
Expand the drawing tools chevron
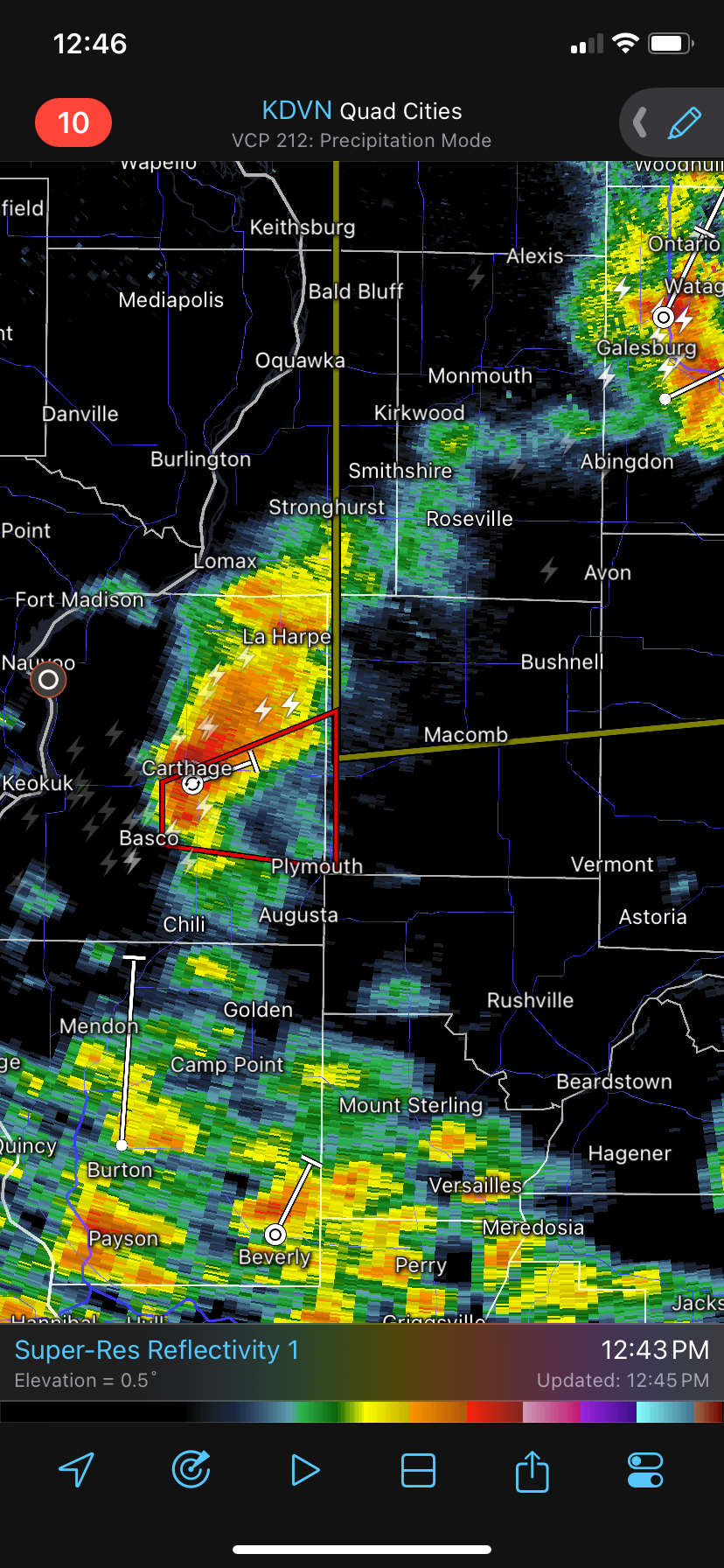[x=640, y=122]
